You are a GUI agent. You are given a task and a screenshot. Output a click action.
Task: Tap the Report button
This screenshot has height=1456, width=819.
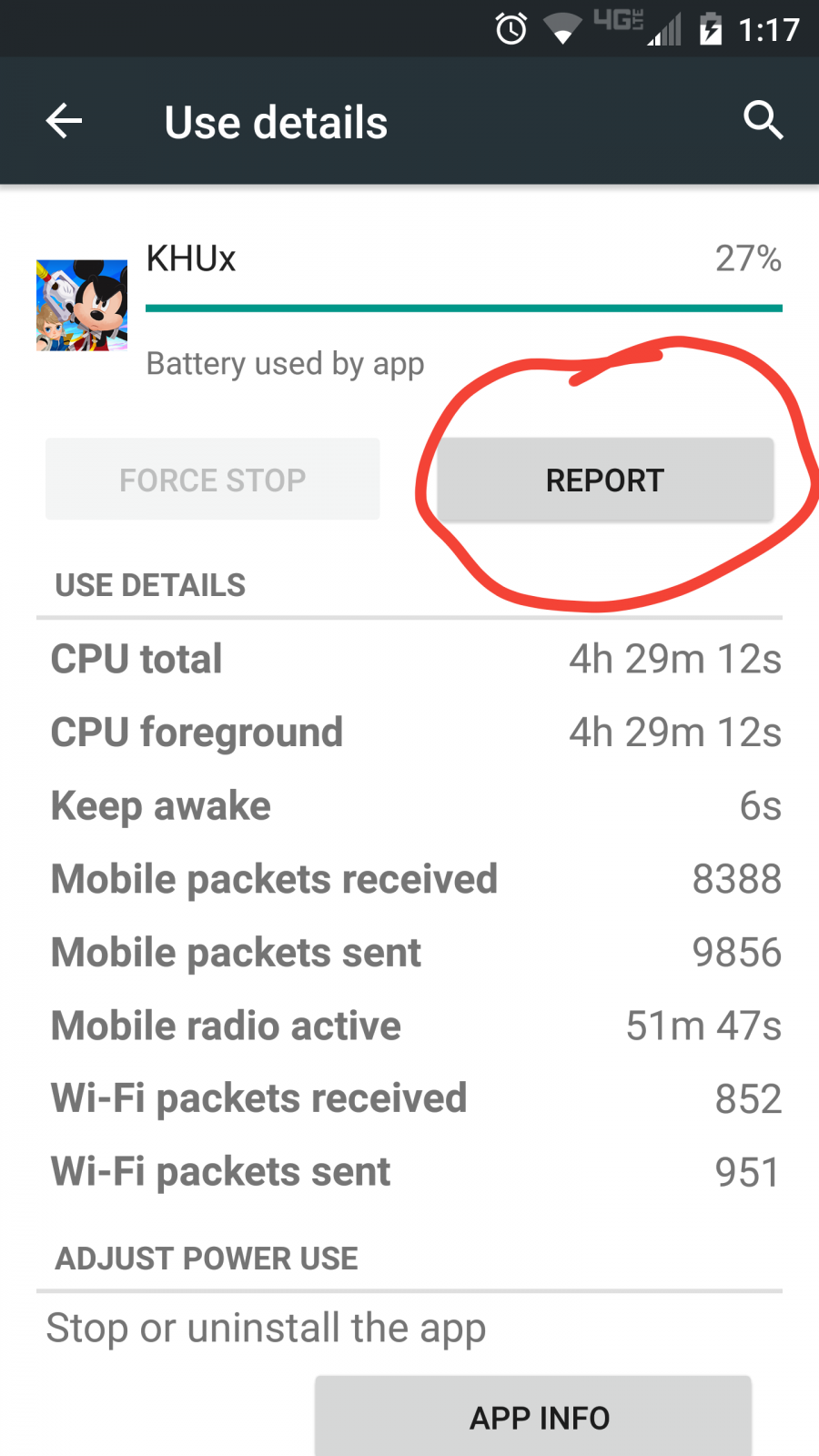(x=605, y=480)
